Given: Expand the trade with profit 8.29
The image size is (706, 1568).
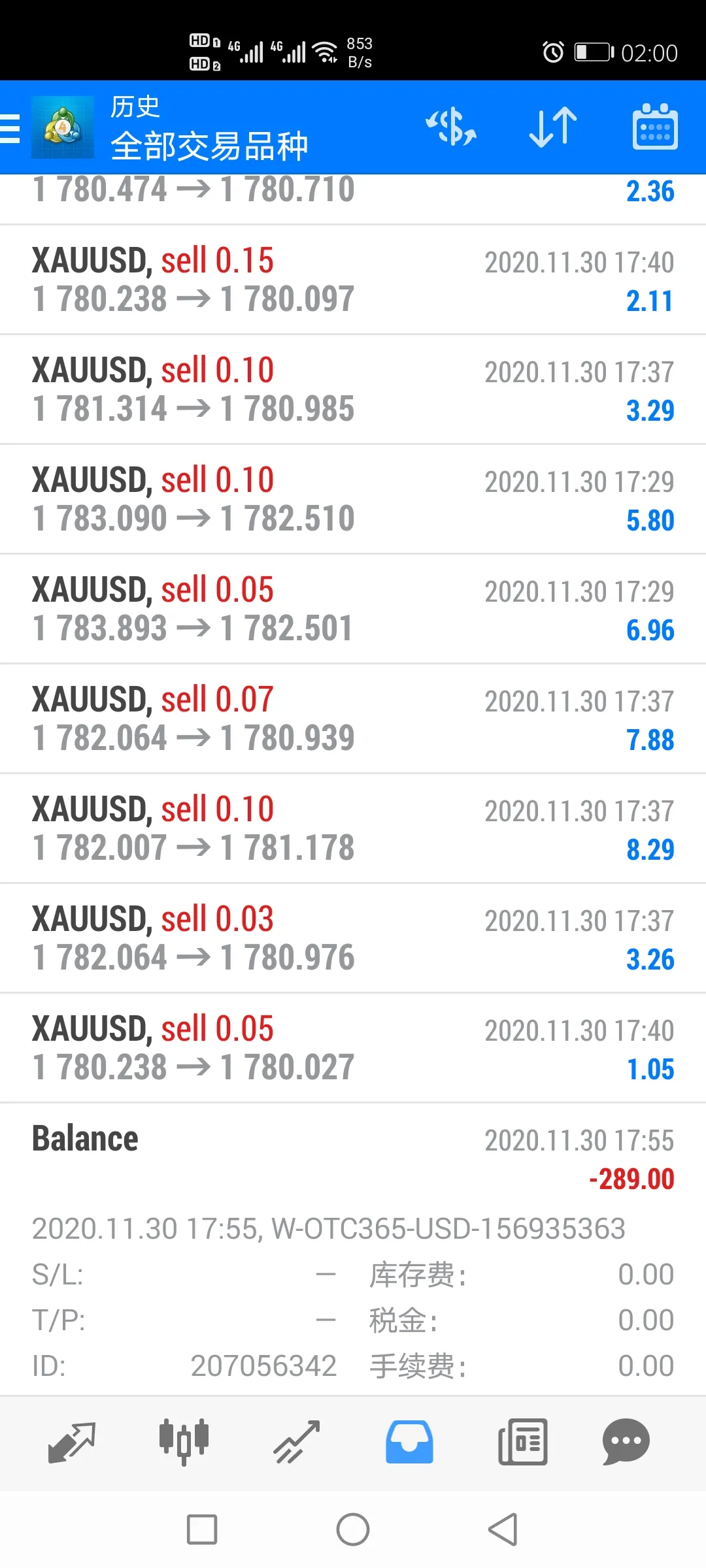Looking at the screenshot, I should pos(353,828).
